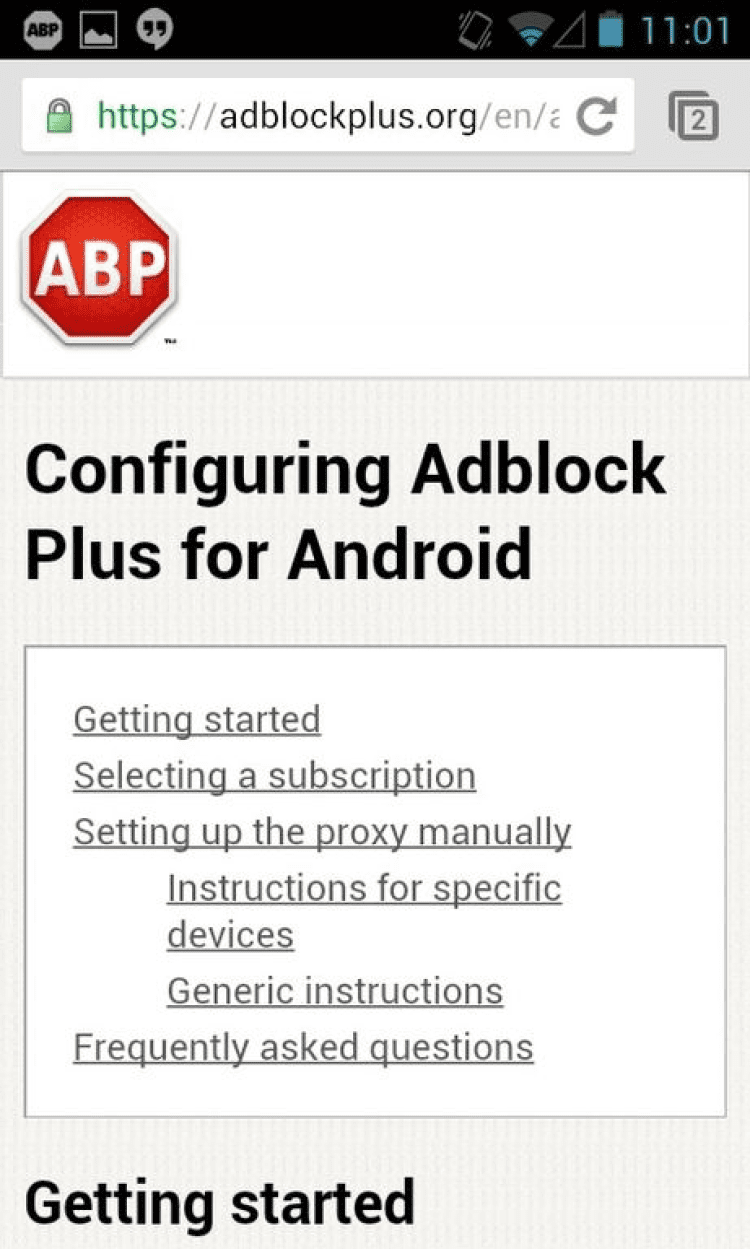750x1249 pixels.
Task: Open the Getting started link
Action: (197, 719)
